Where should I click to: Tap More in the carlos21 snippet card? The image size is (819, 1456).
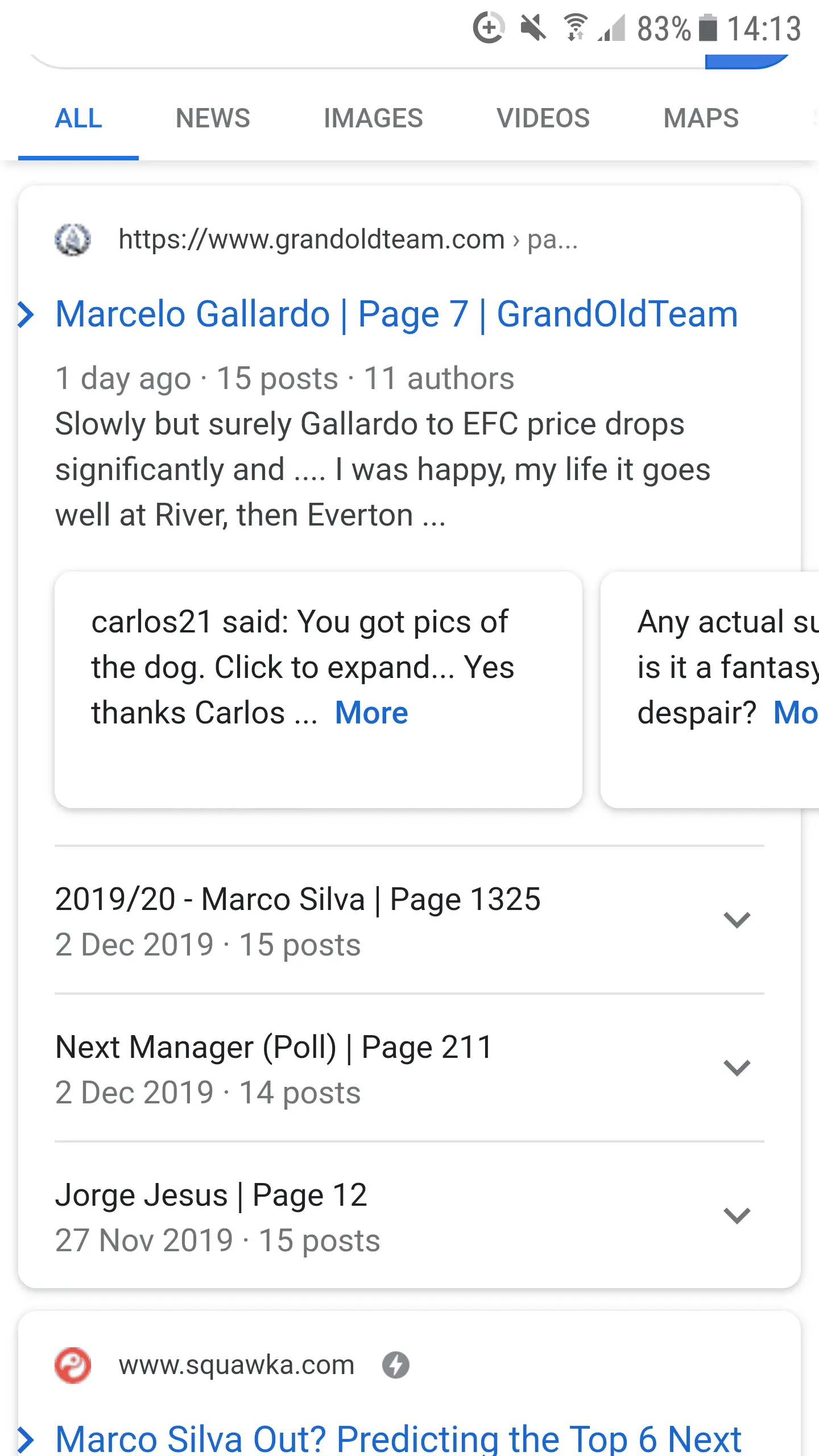coord(370,712)
